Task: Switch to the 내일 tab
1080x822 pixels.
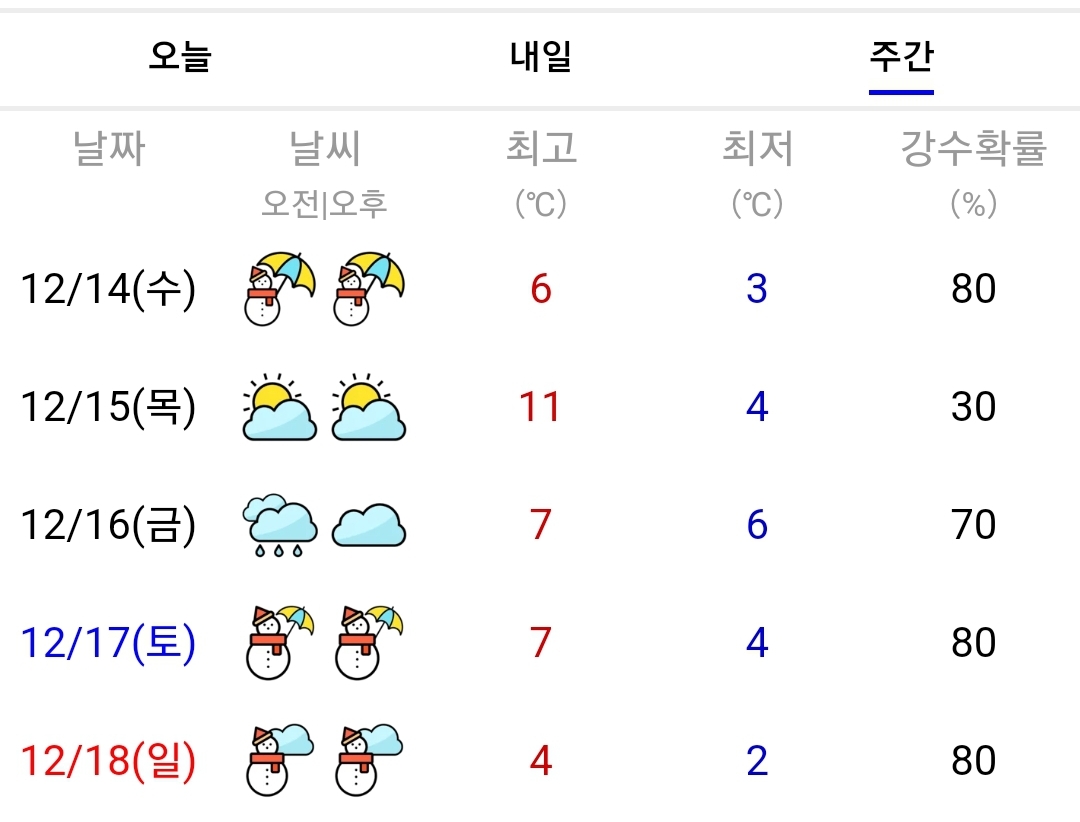Action: tap(540, 56)
